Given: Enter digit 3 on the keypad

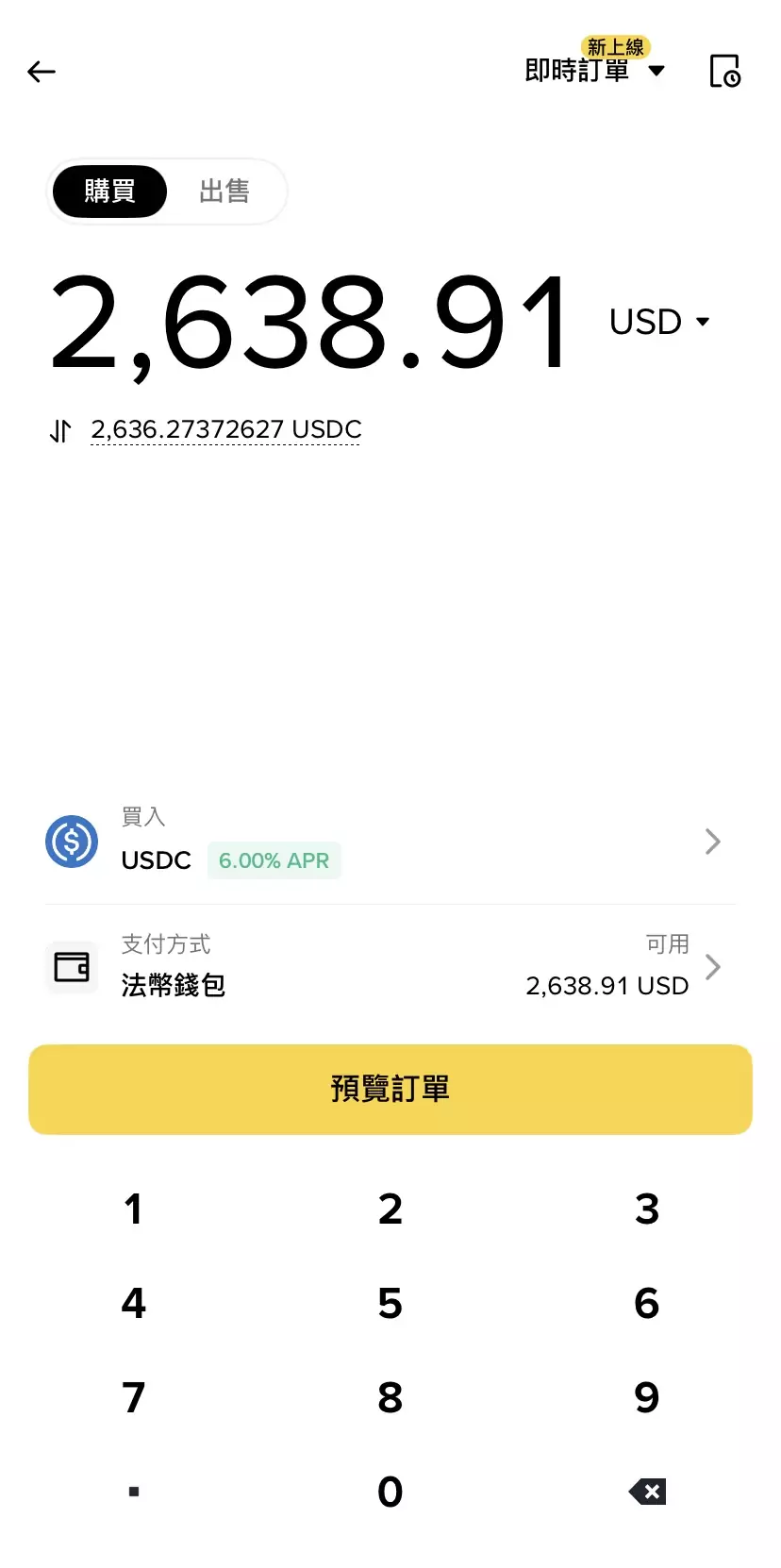Looking at the screenshot, I should pyautogui.click(x=647, y=1209).
